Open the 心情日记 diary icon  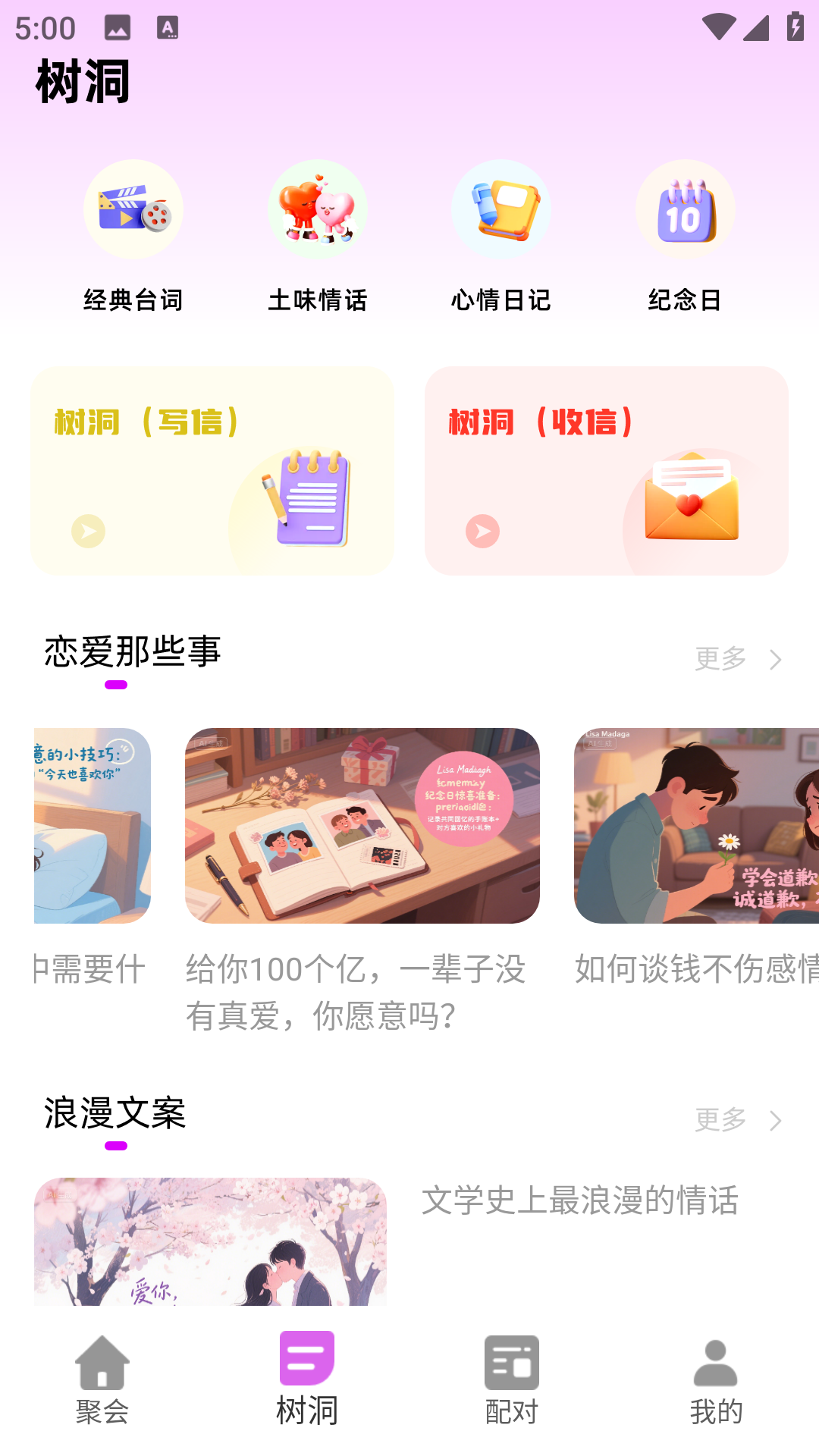[501, 209]
